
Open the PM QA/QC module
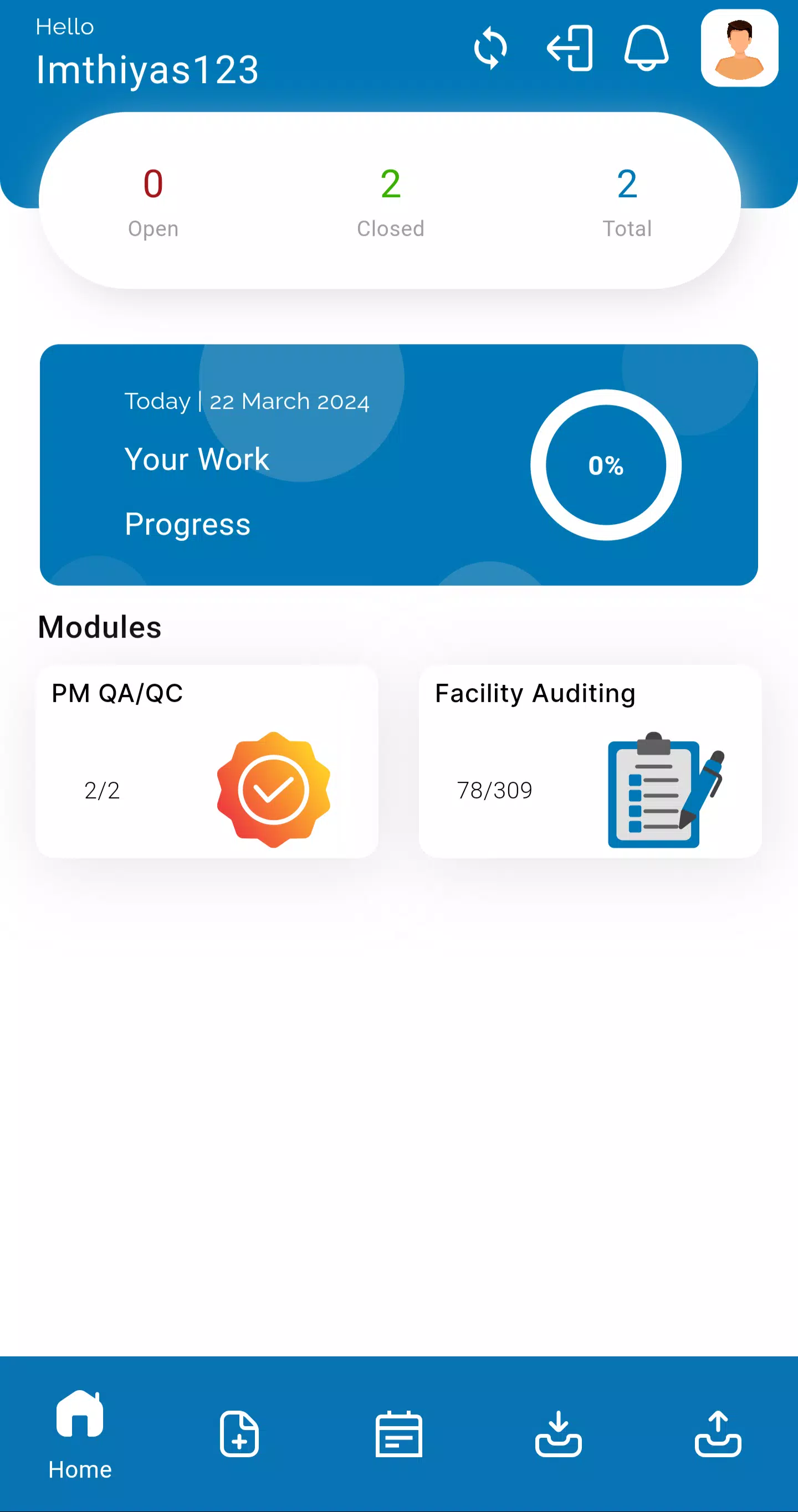[x=207, y=761]
